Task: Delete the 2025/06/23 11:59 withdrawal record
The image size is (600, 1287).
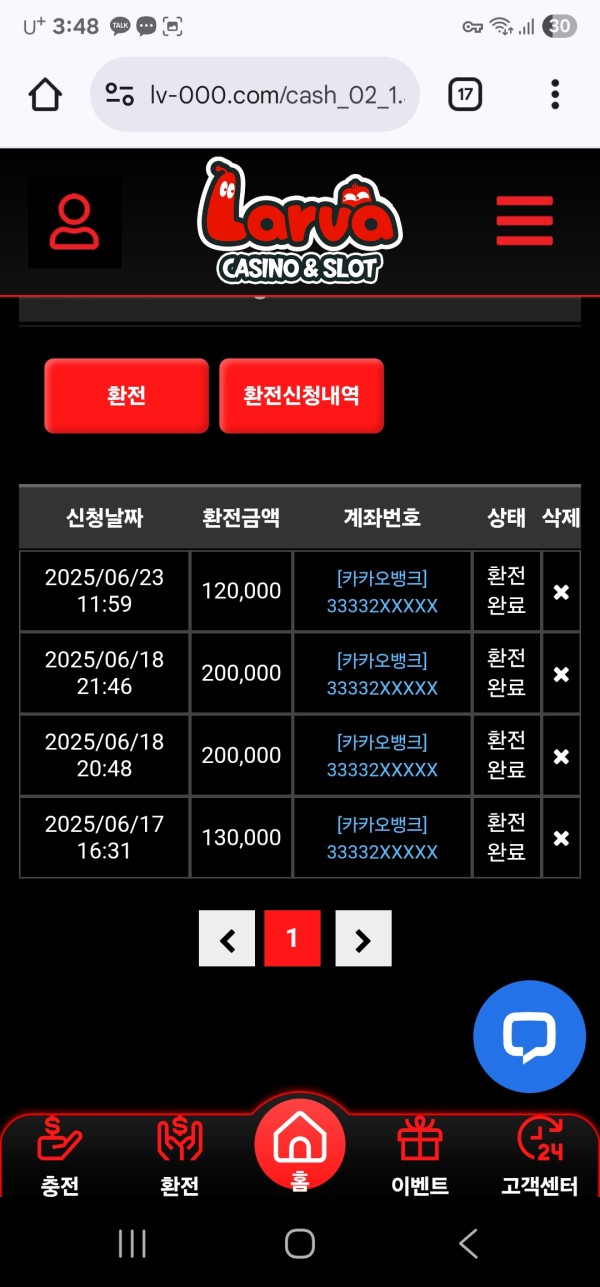Action: click(x=561, y=592)
